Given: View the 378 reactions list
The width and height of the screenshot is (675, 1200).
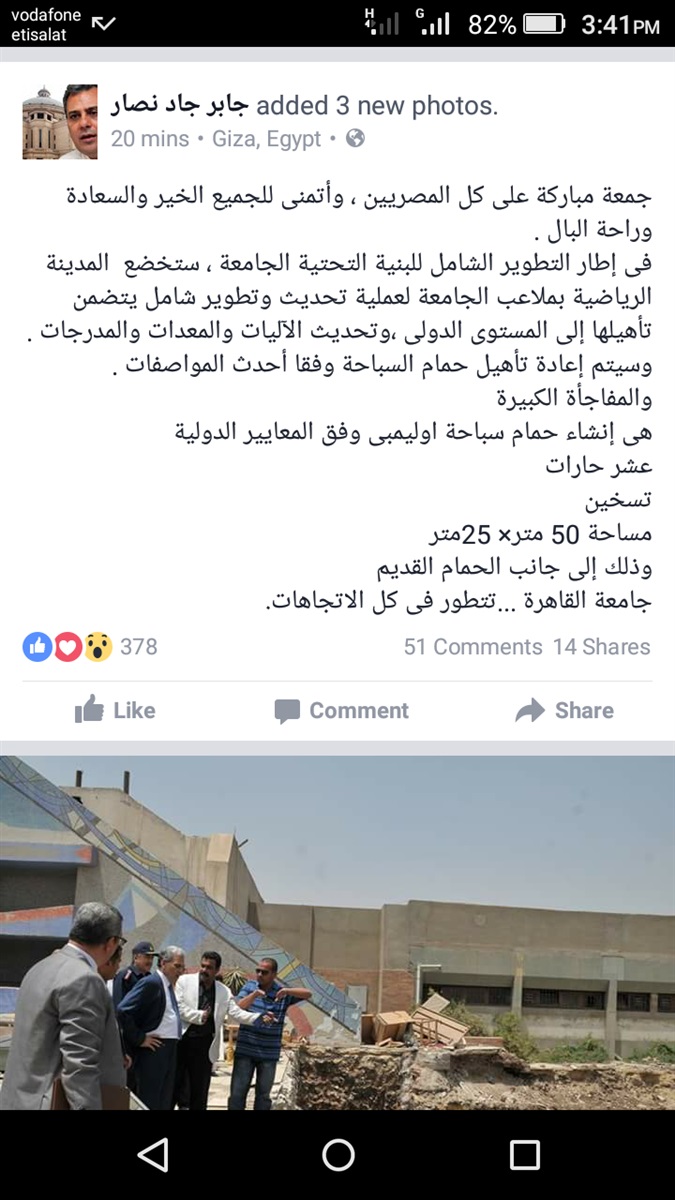Looking at the screenshot, I should 90,647.
